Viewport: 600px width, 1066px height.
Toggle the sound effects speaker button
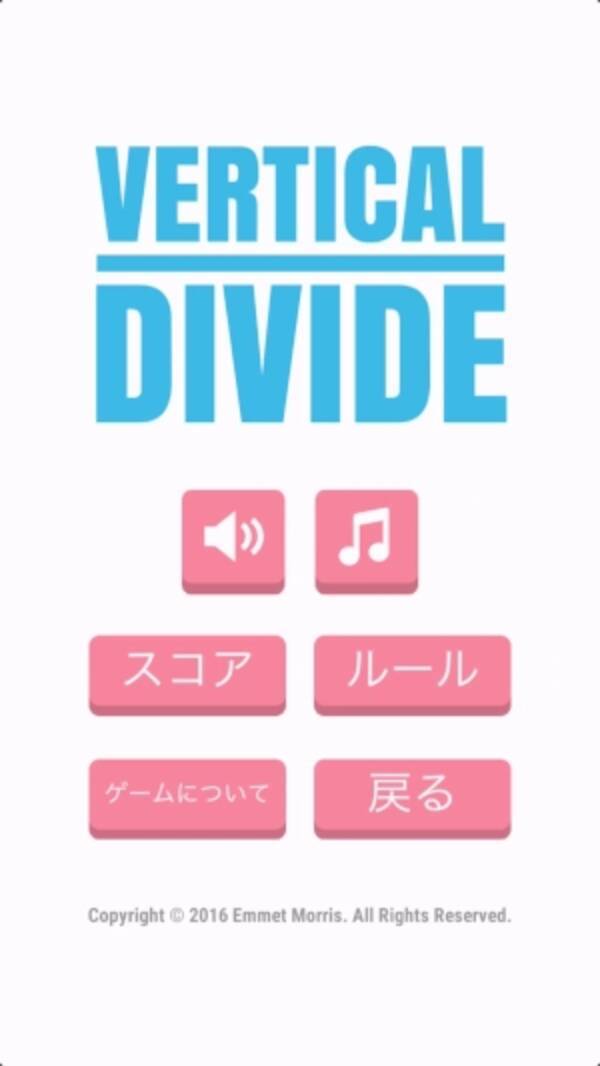click(x=233, y=539)
